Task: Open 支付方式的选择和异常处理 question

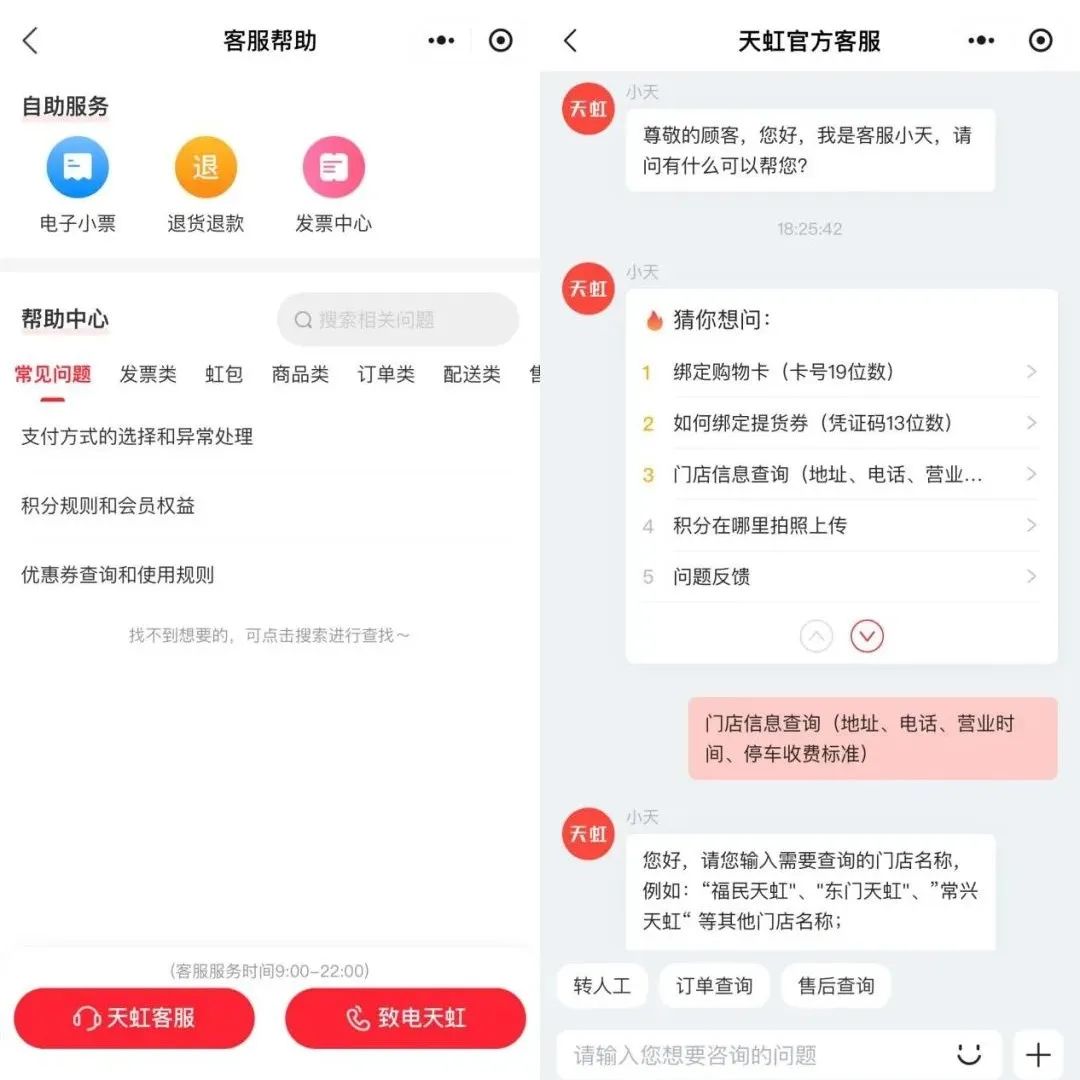Action: (138, 437)
